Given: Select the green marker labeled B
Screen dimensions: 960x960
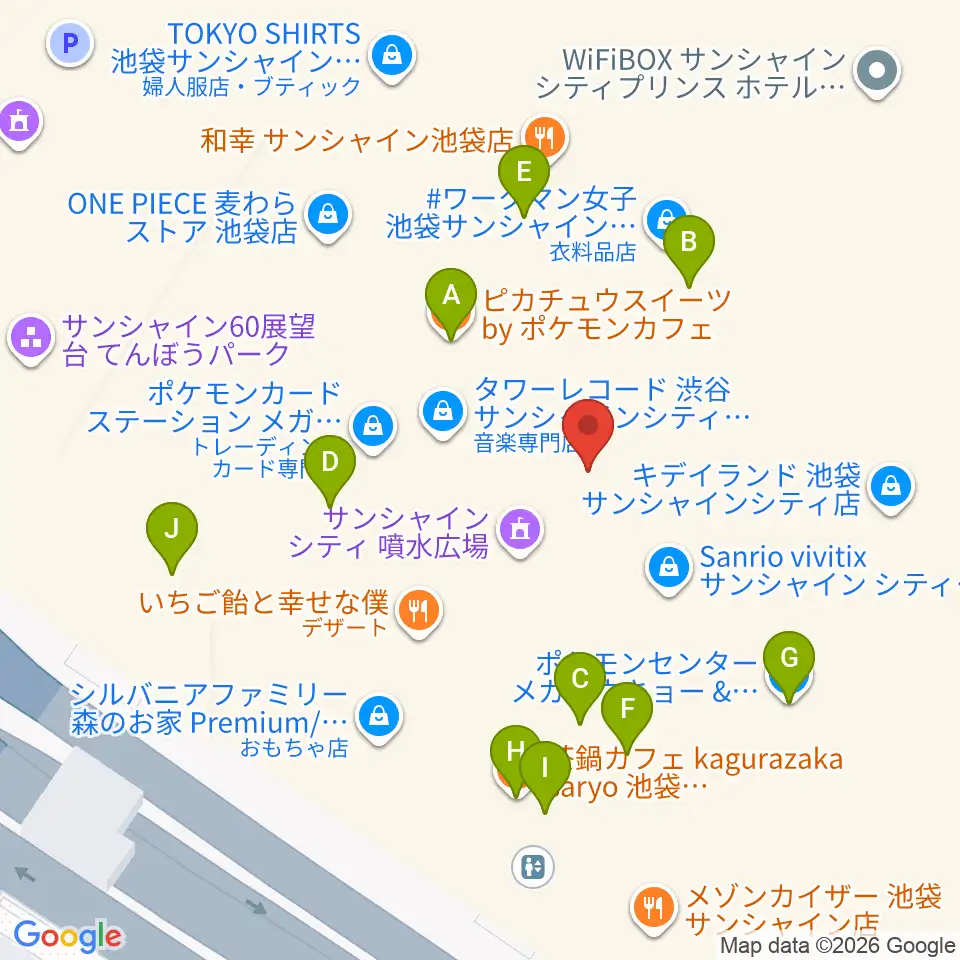Looking at the screenshot, I should [688, 243].
